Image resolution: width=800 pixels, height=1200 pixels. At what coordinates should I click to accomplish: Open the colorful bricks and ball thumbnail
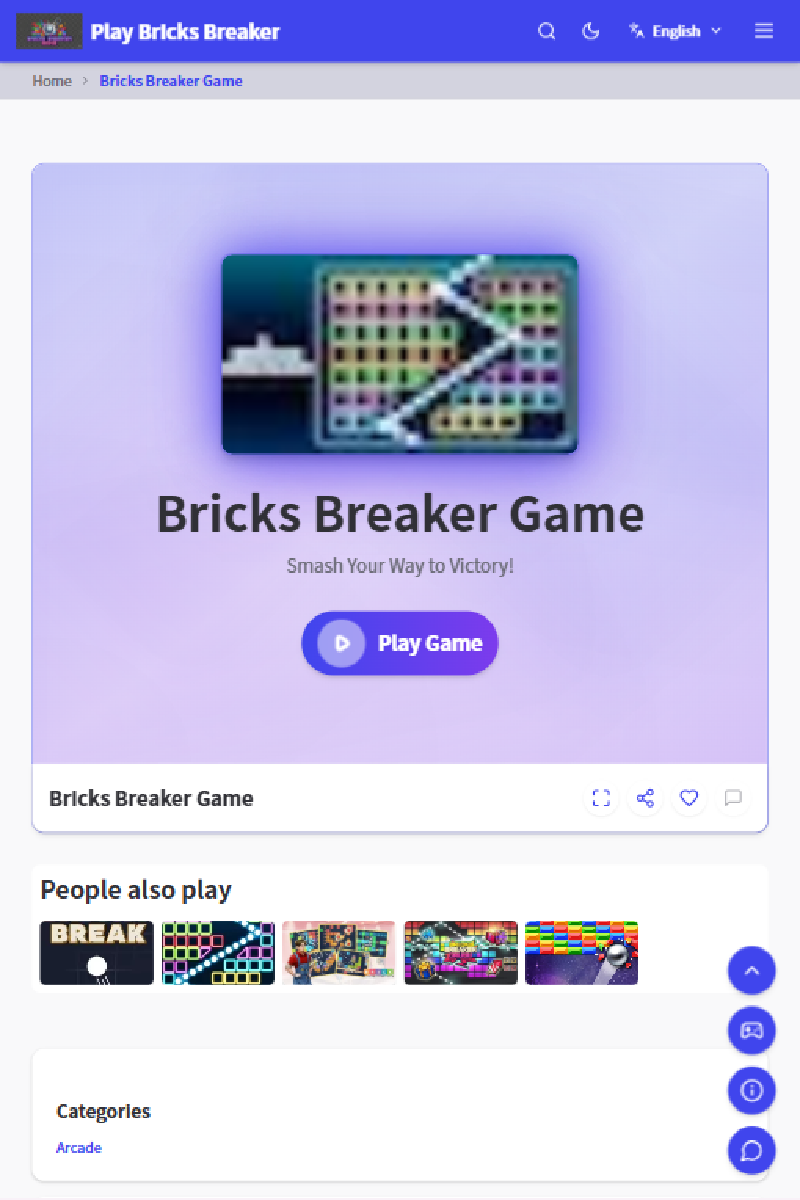[x=581, y=953]
